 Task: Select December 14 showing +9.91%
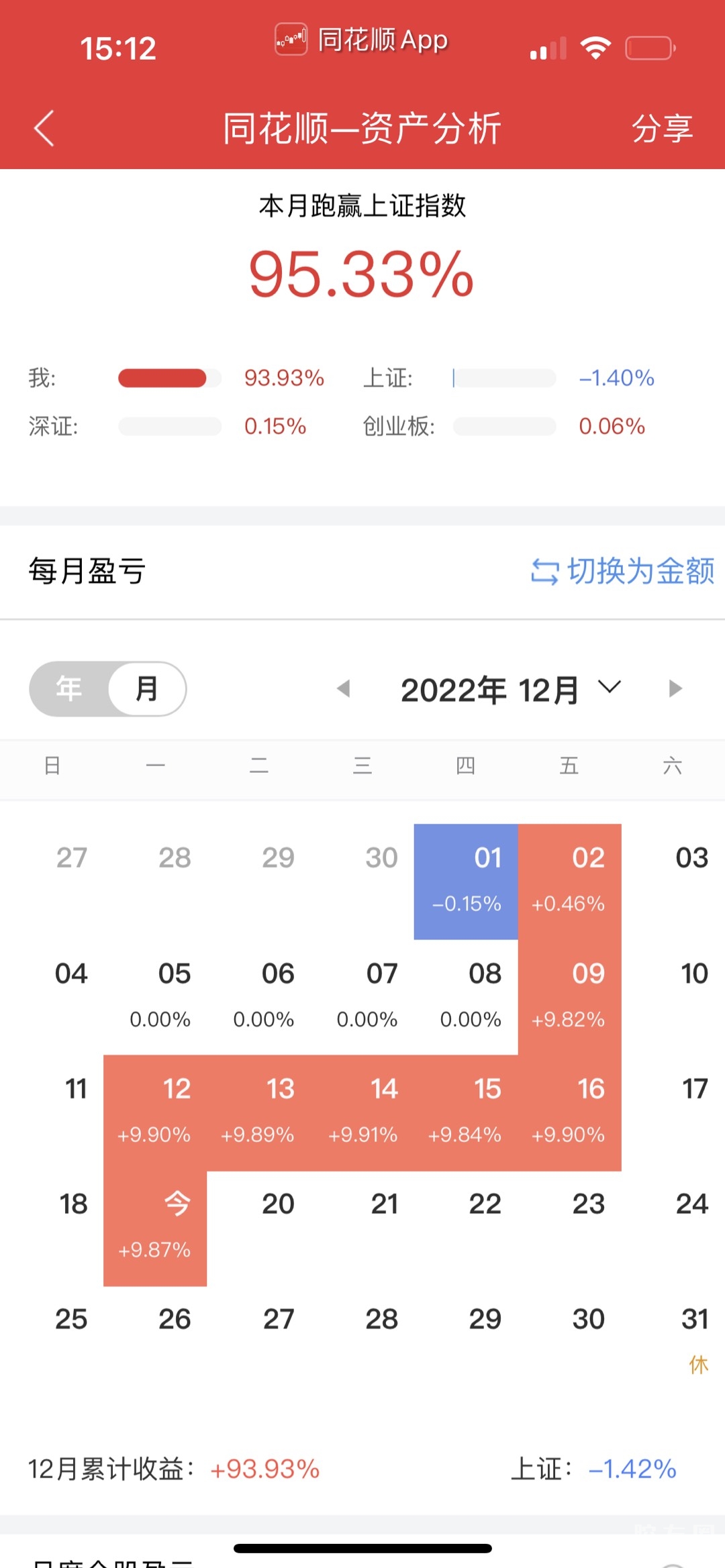click(x=362, y=1112)
